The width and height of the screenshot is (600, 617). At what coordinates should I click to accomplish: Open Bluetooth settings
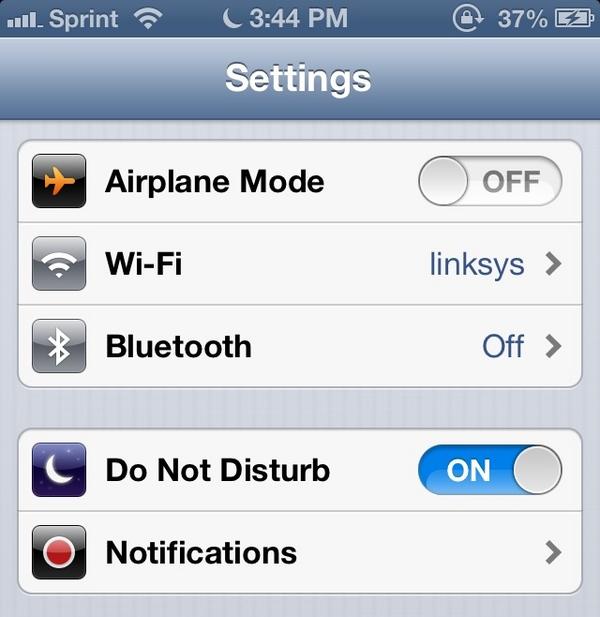(300, 346)
